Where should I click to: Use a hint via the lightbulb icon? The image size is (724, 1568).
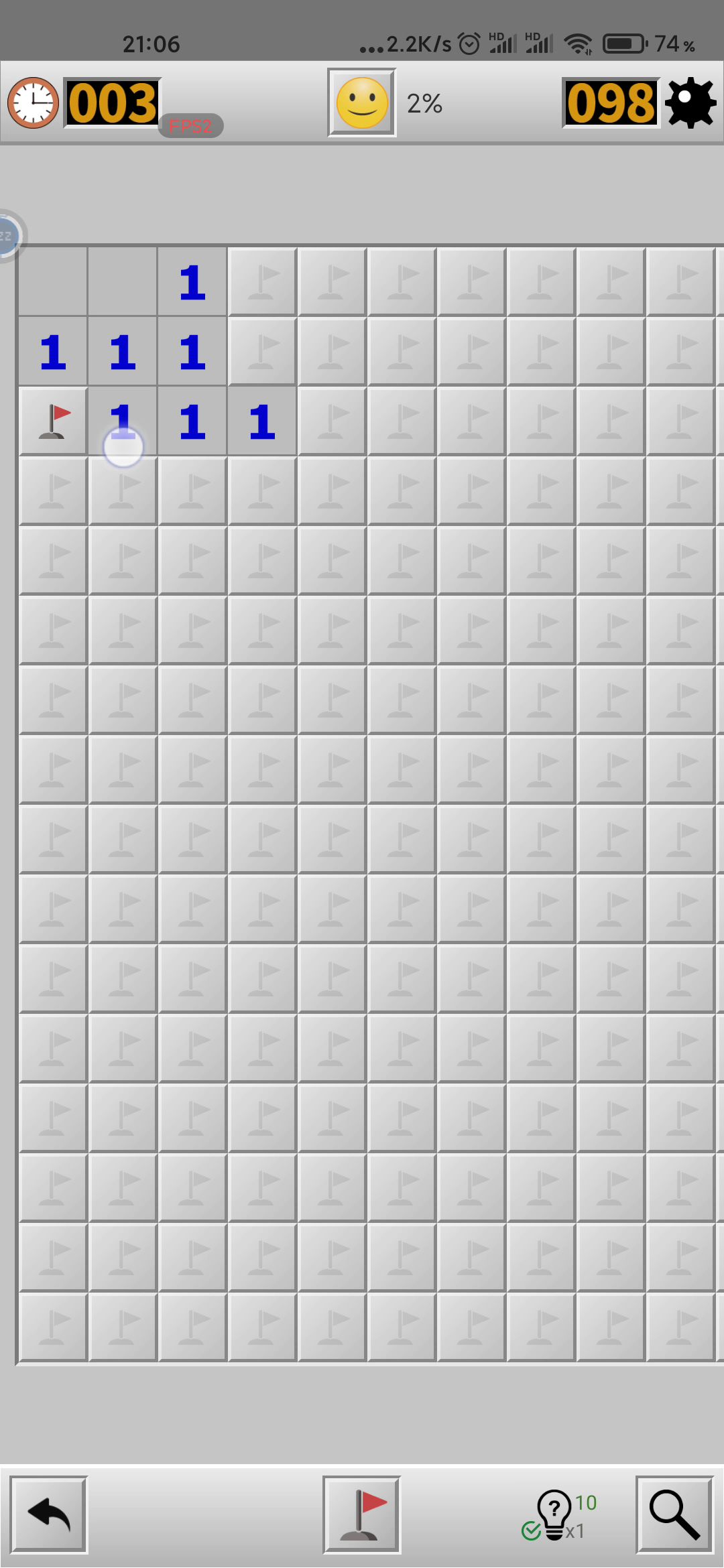pos(555,1514)
